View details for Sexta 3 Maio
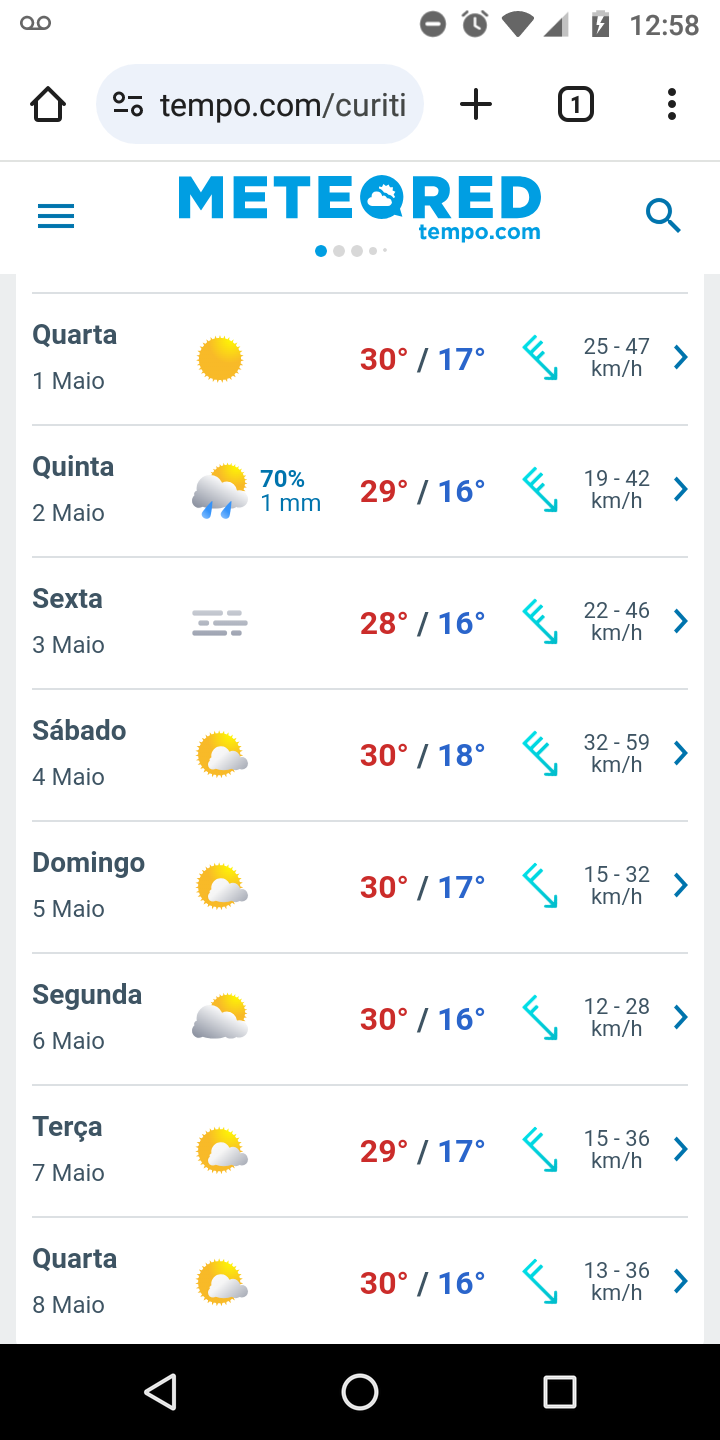 point(360,623)
